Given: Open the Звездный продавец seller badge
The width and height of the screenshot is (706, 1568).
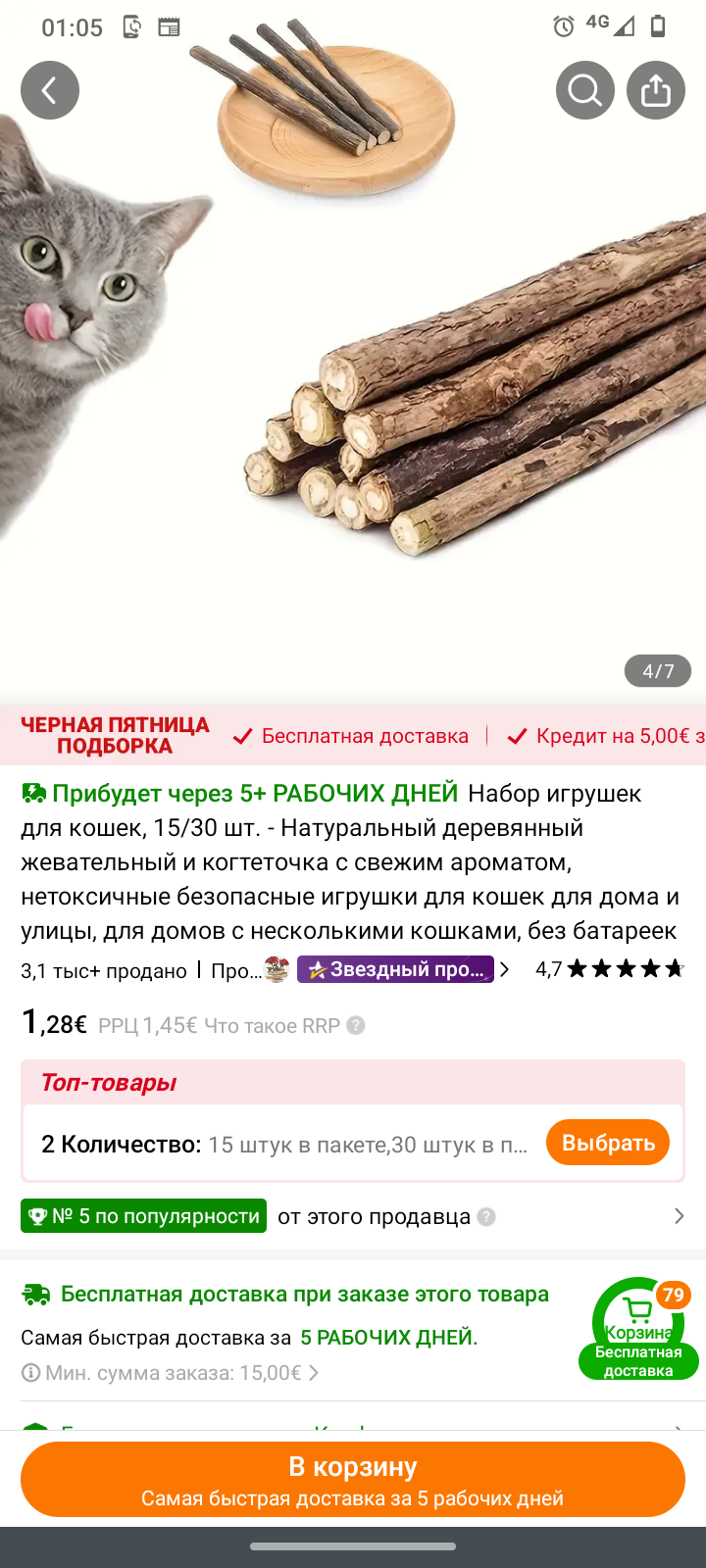Looking at the screenshot, I should click(396, 969).
